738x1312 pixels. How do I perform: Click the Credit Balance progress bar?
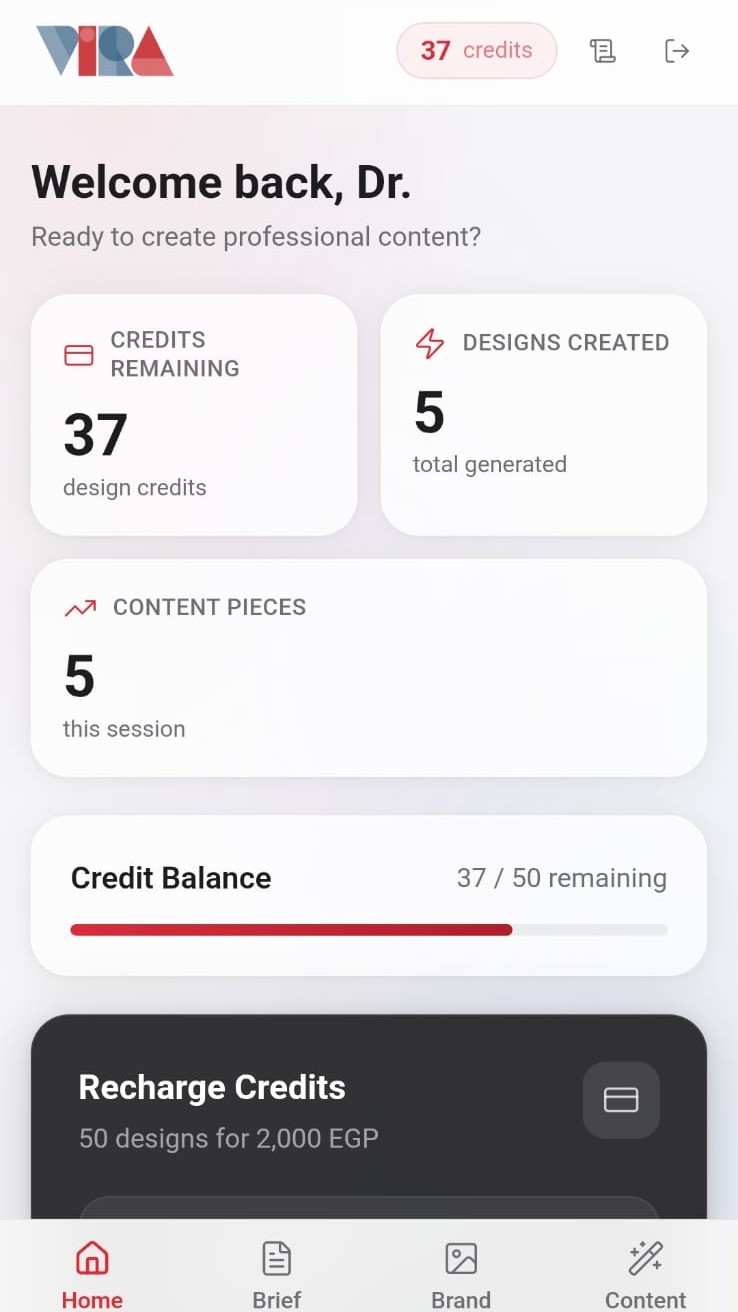point(369,929)
